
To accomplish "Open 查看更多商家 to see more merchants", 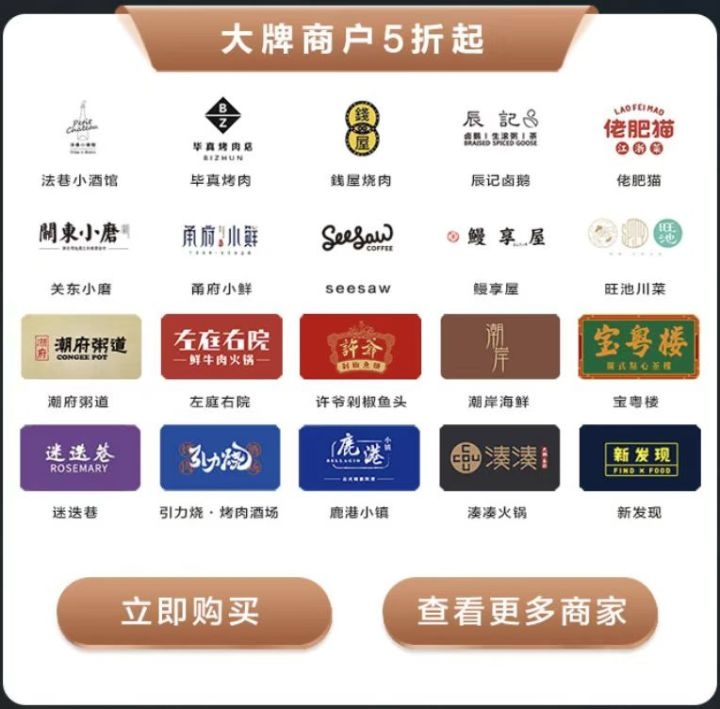I will point(521,612).
